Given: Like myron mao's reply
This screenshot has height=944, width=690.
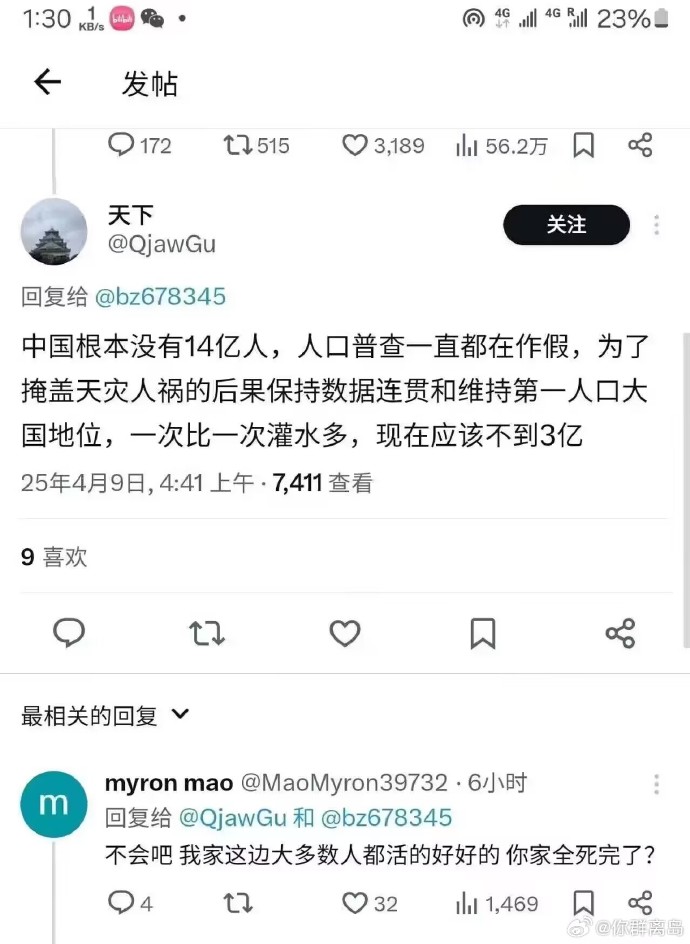Looking at the screenshot, I should tap(356, 903).
